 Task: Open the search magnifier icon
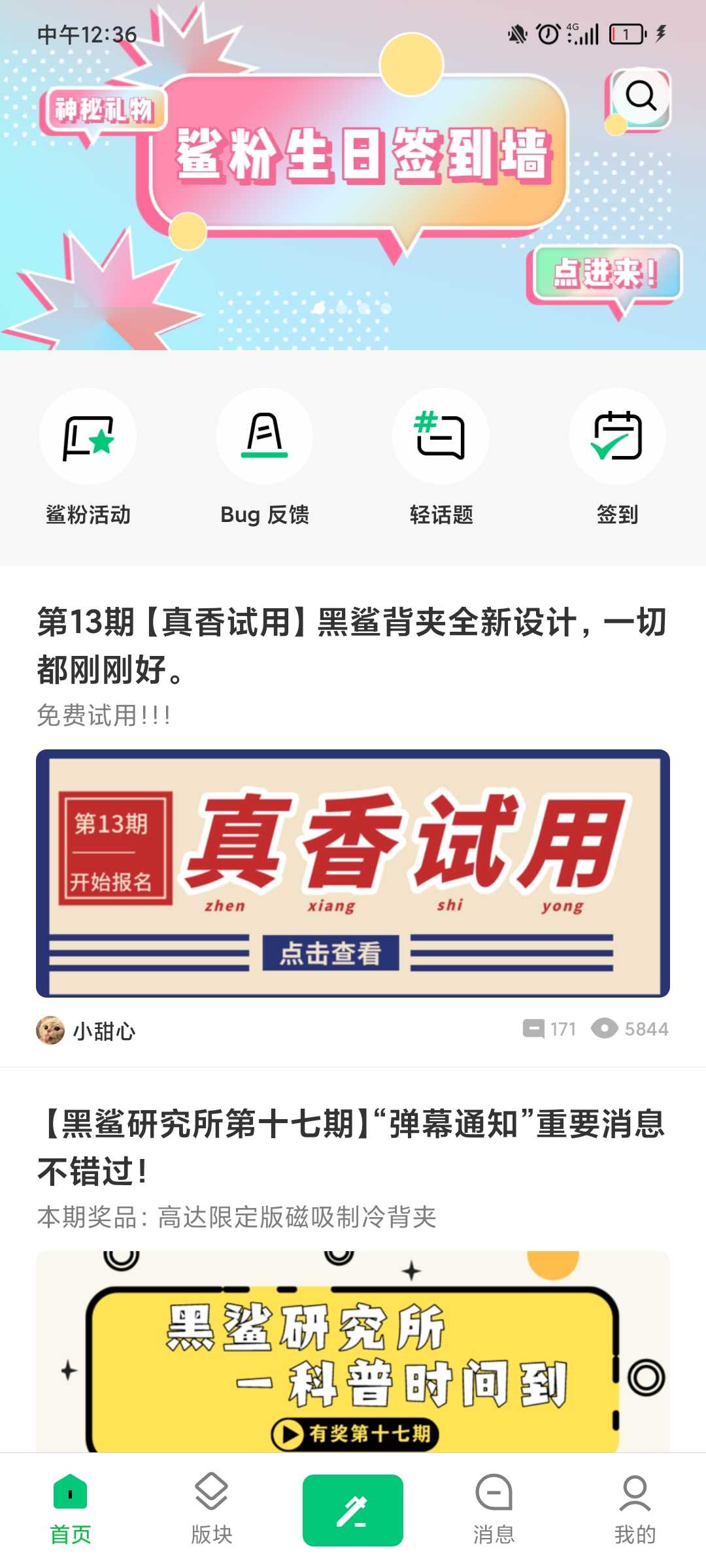click(x=641, y=97)
